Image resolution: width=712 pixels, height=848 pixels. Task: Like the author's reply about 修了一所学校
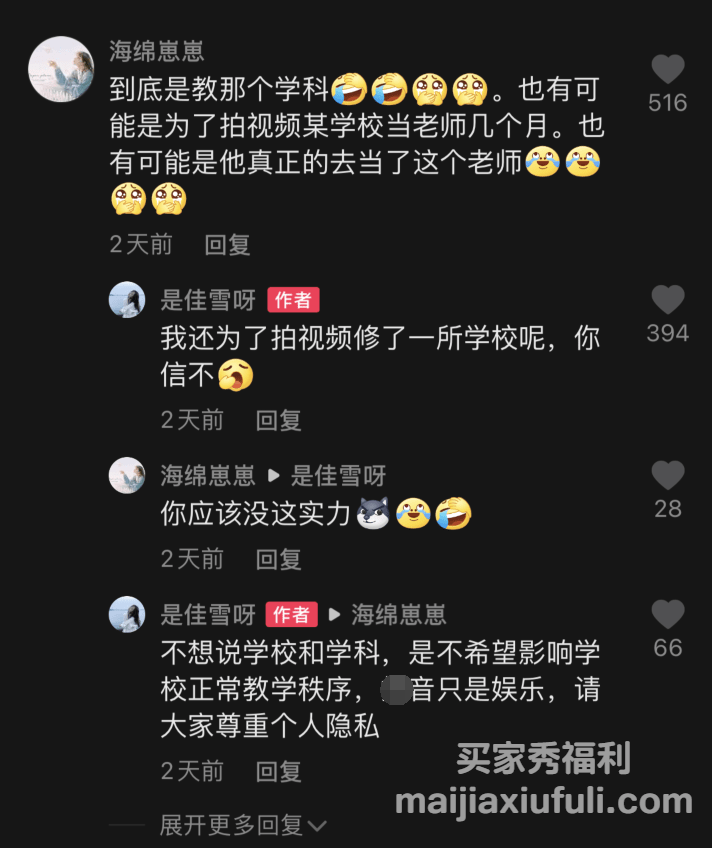tap(667, 300)
